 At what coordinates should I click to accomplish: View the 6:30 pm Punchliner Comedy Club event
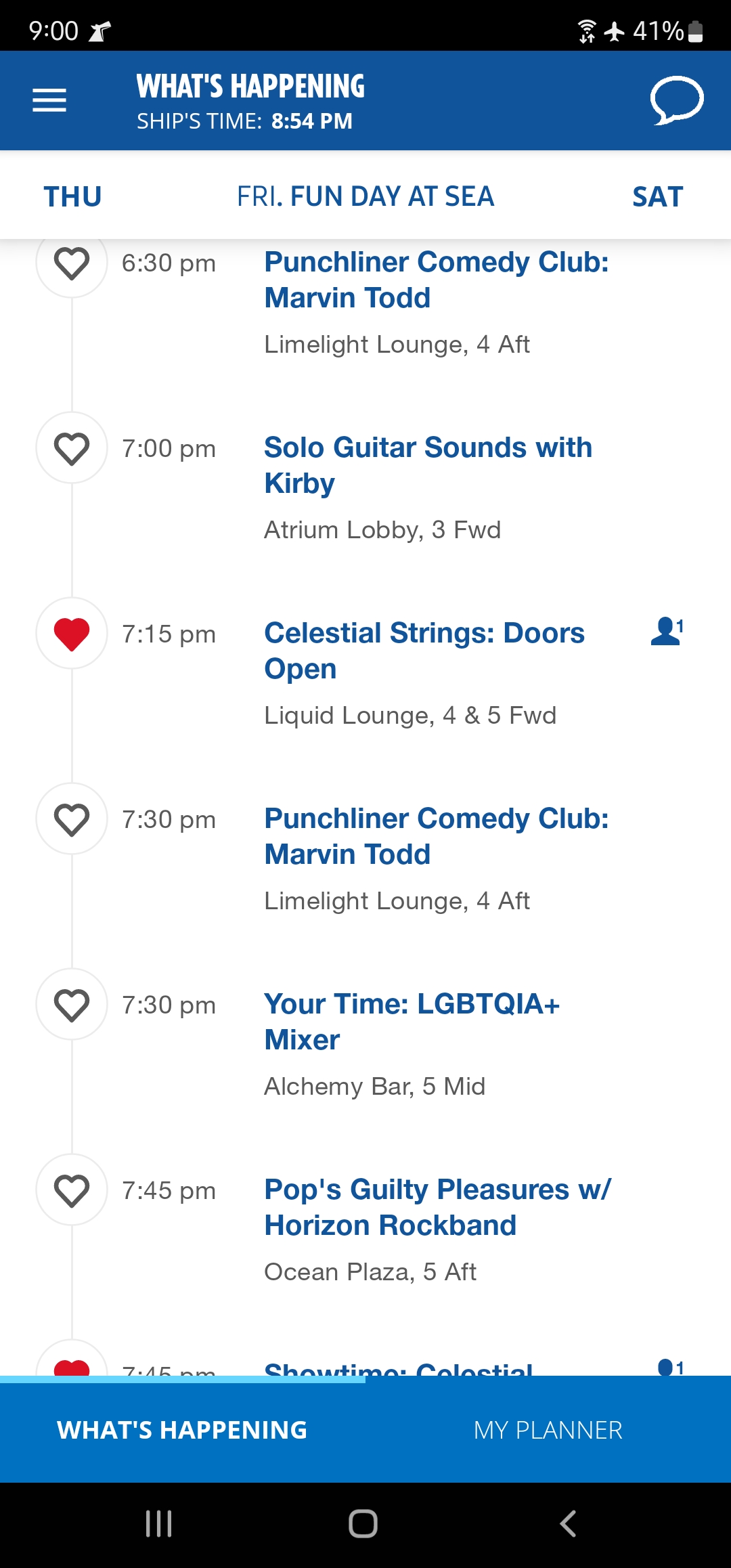(x=437, y=280)
